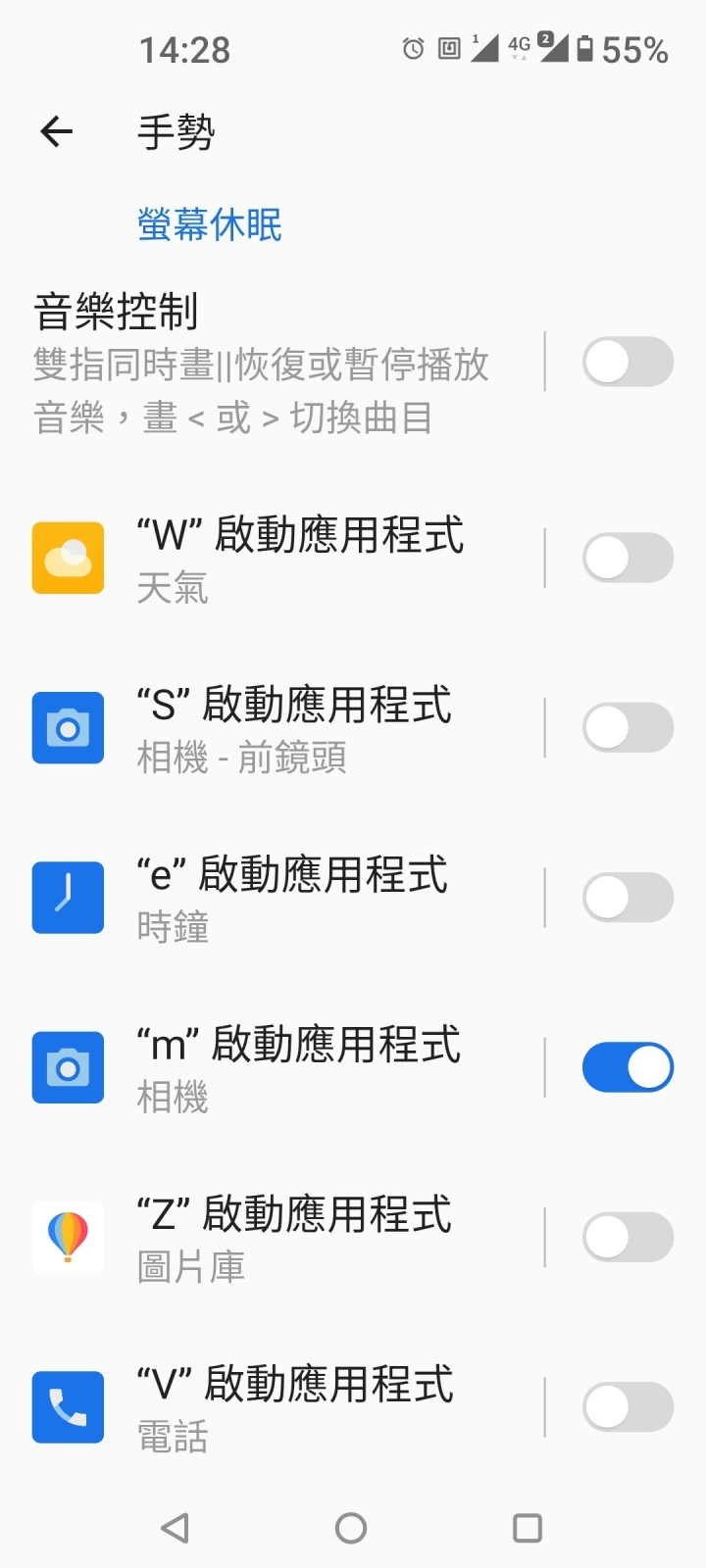706x1568 pixels.
Task: Enable the "S" 相機 - 前鏡頭 gesture switch
Action: click(628, 727)
